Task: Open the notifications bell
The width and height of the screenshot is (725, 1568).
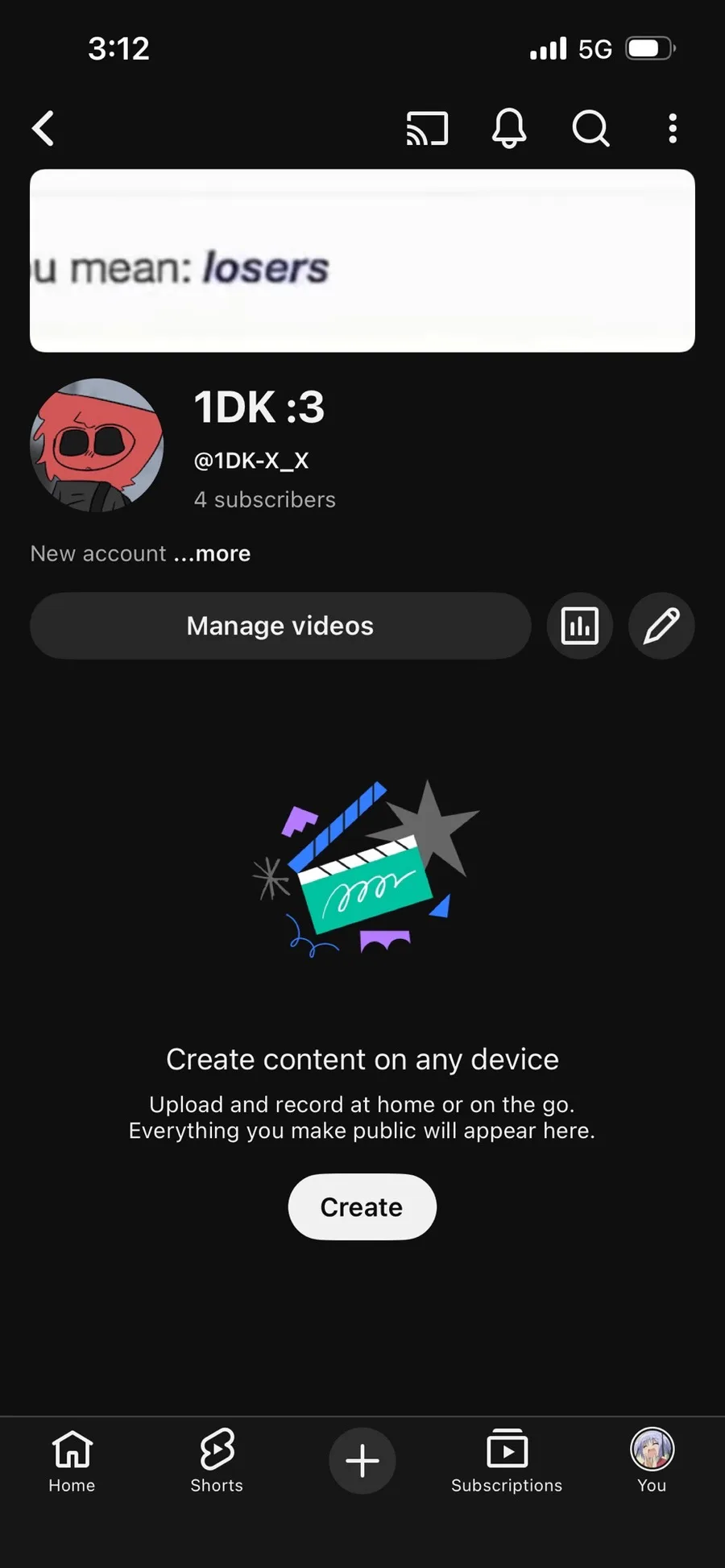Action: (x=509, y=129)
